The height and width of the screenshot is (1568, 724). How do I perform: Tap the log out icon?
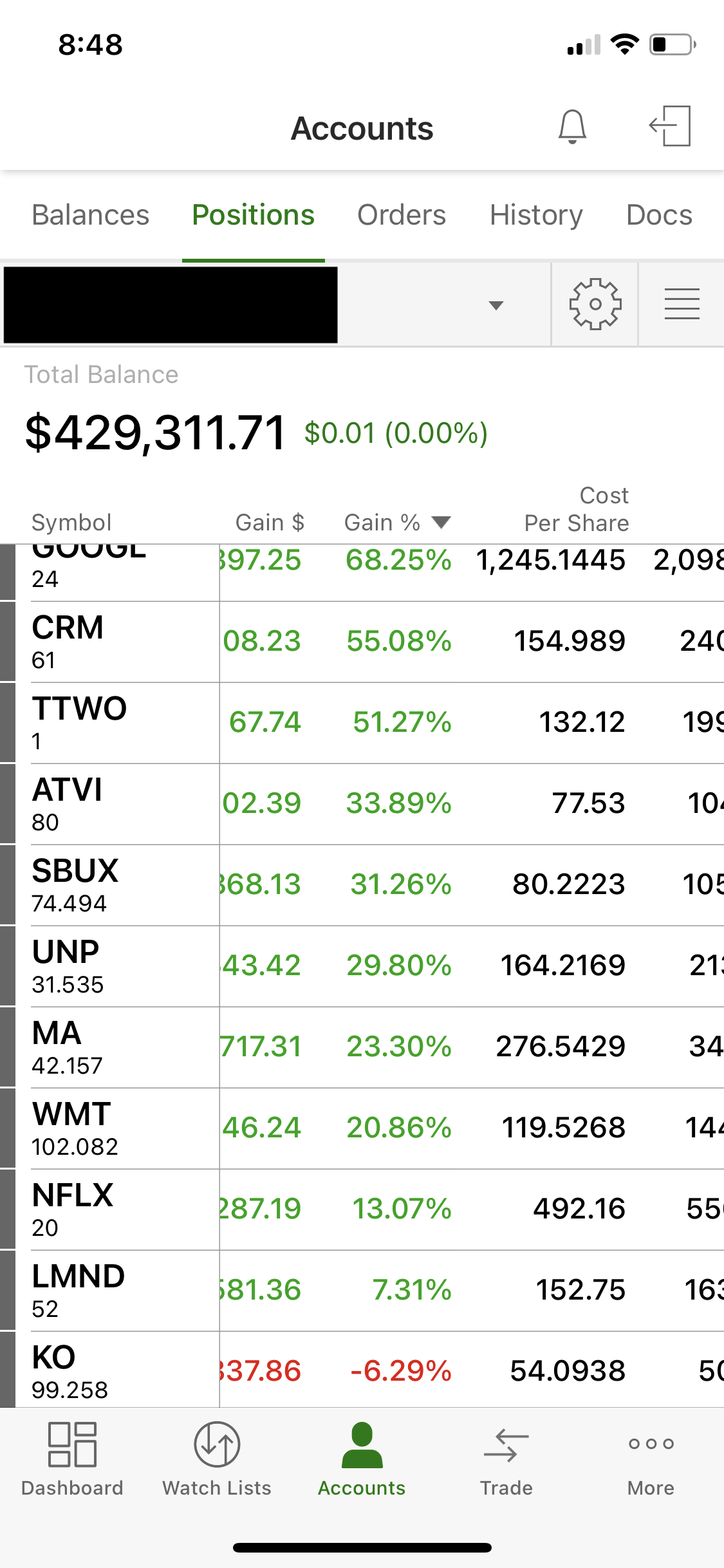point(670,126)
